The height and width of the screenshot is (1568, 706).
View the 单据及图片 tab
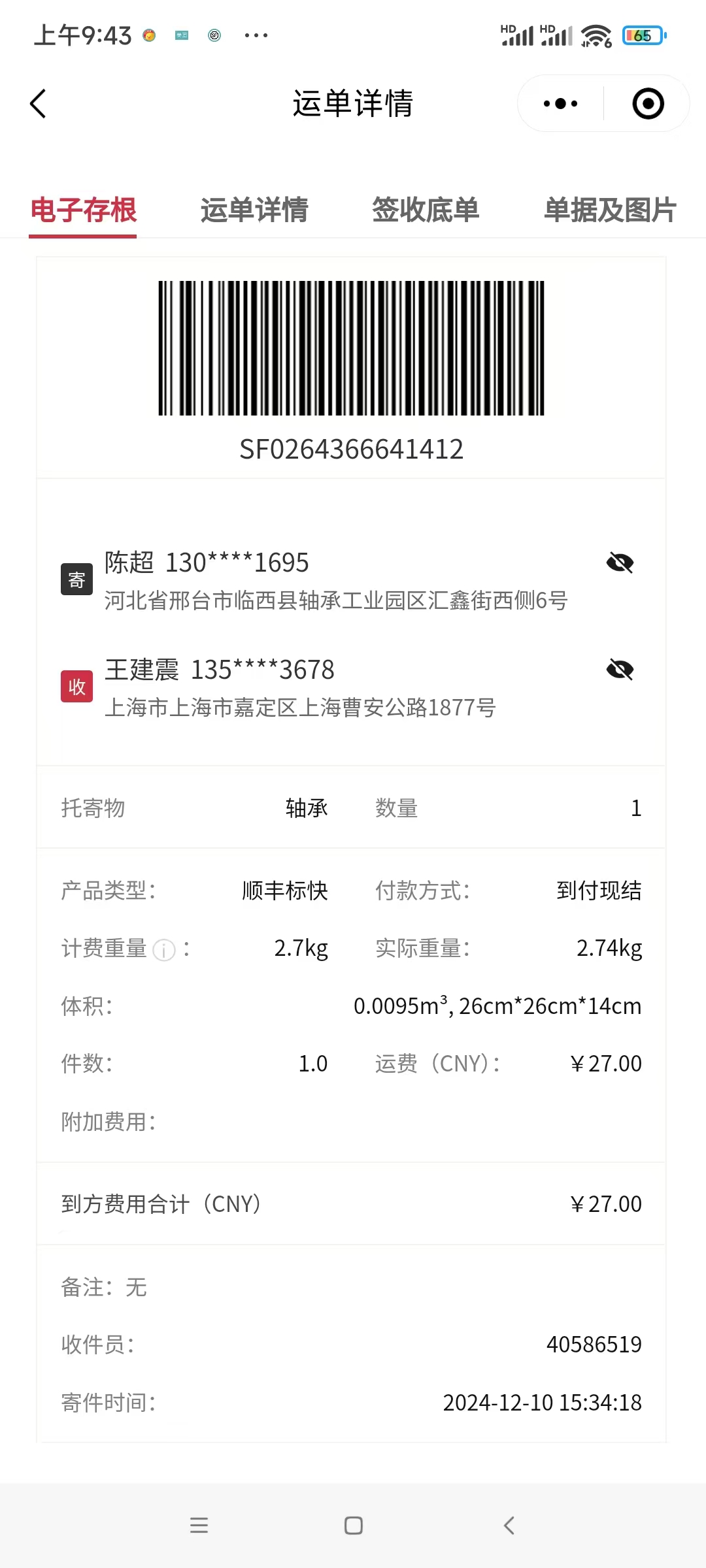[610, 210]
